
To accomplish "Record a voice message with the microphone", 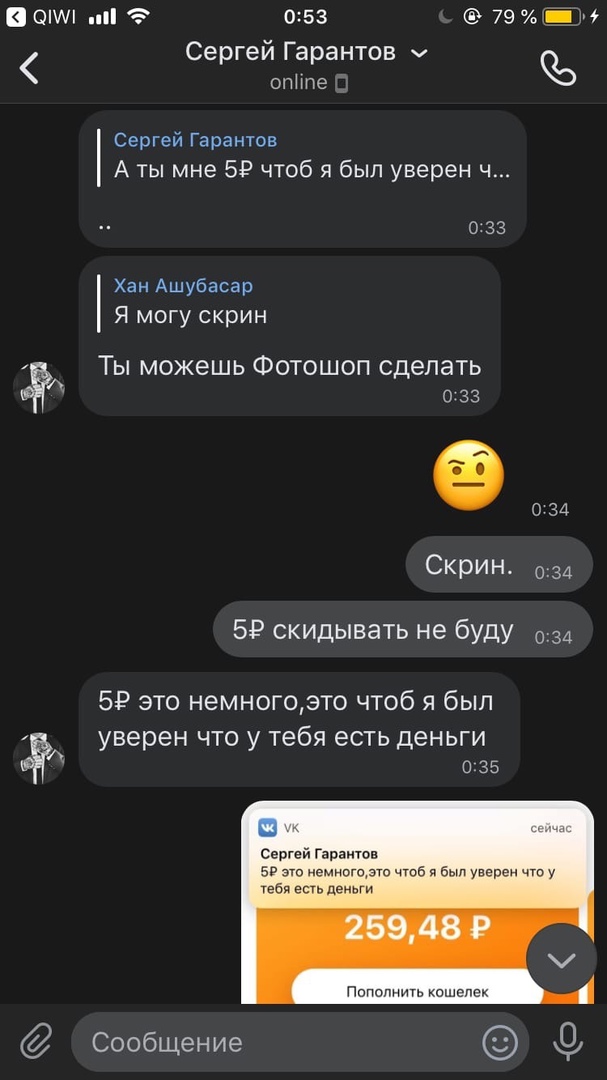I will pos(568,1042).
